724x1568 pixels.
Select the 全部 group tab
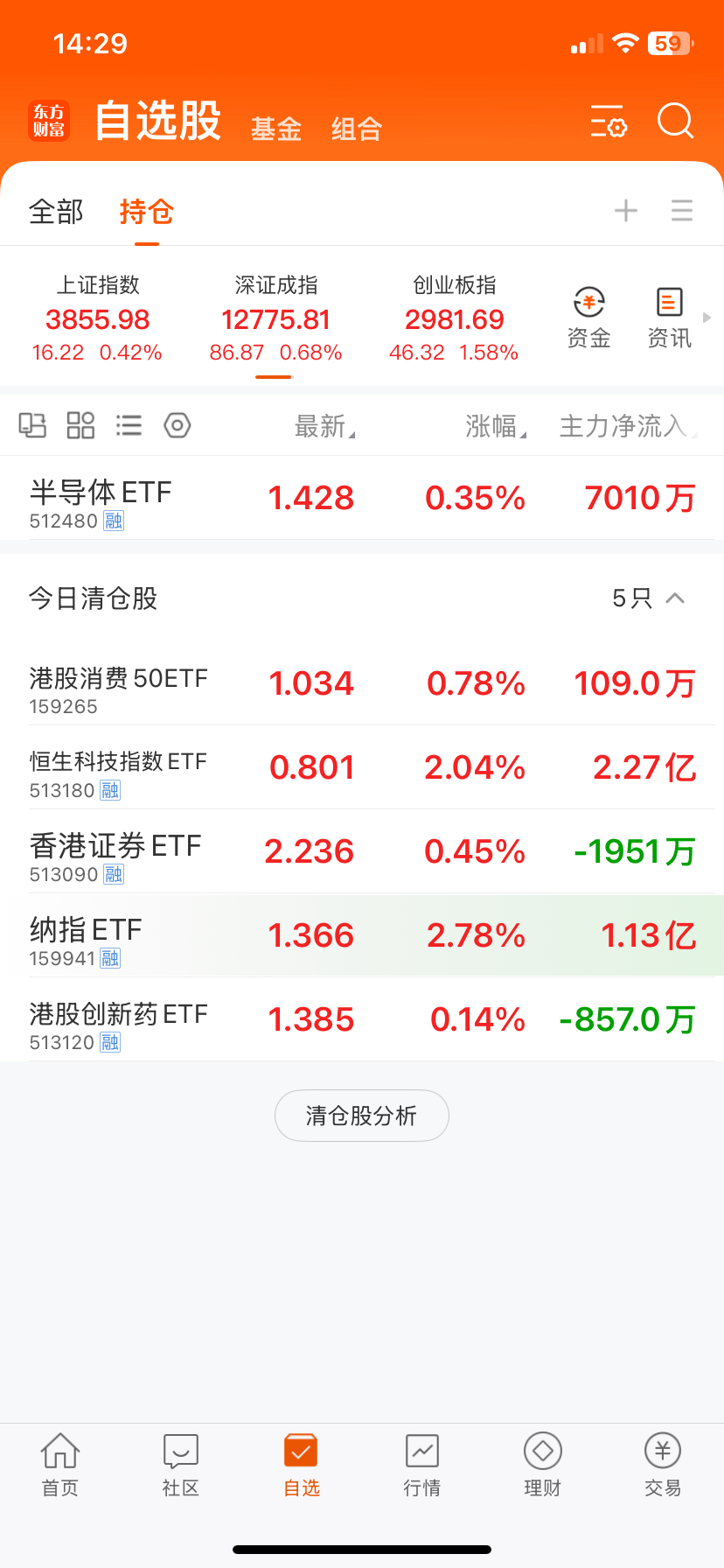pos(56,212)
